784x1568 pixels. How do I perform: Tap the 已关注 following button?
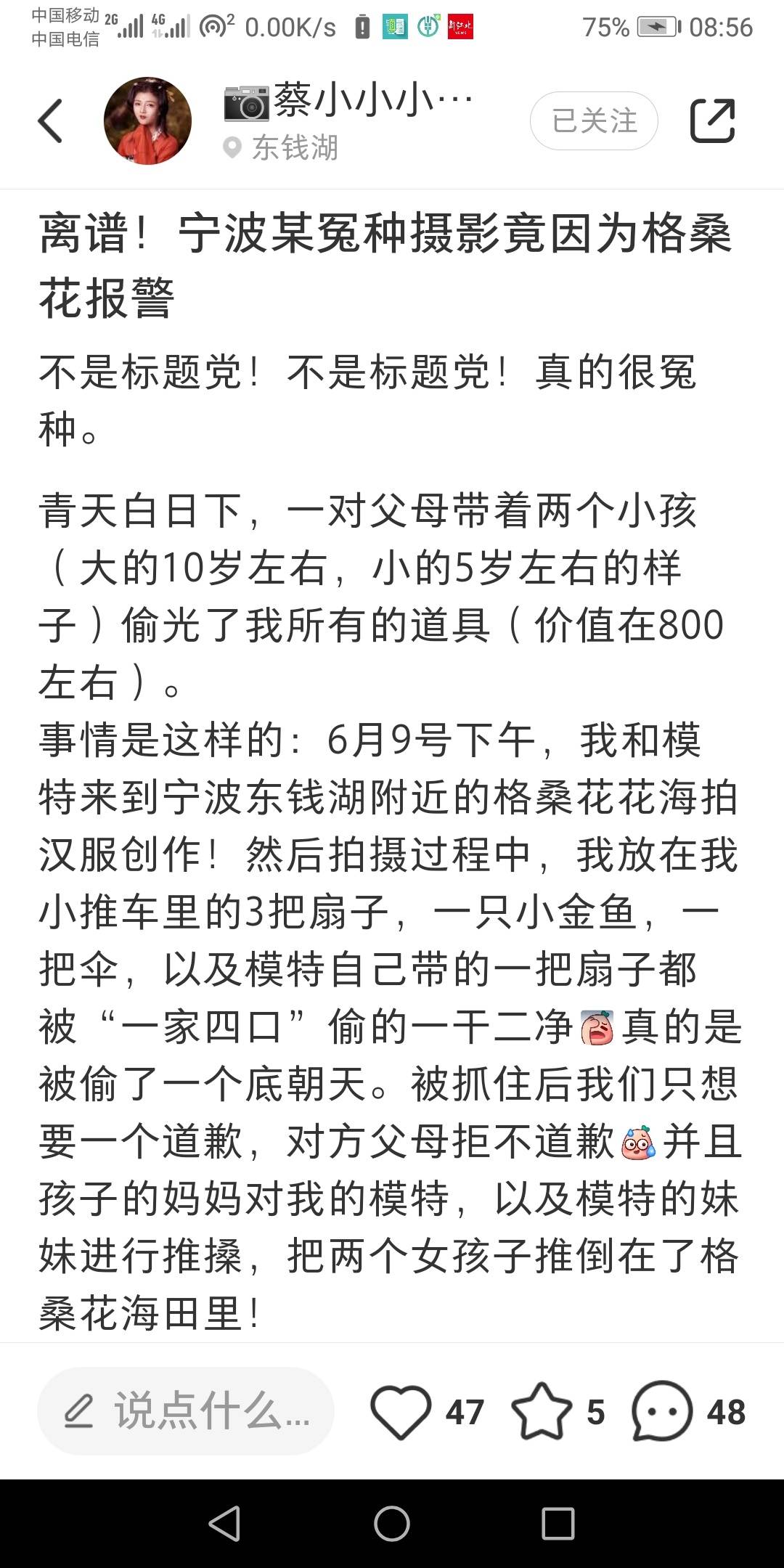tap(594, 121)
